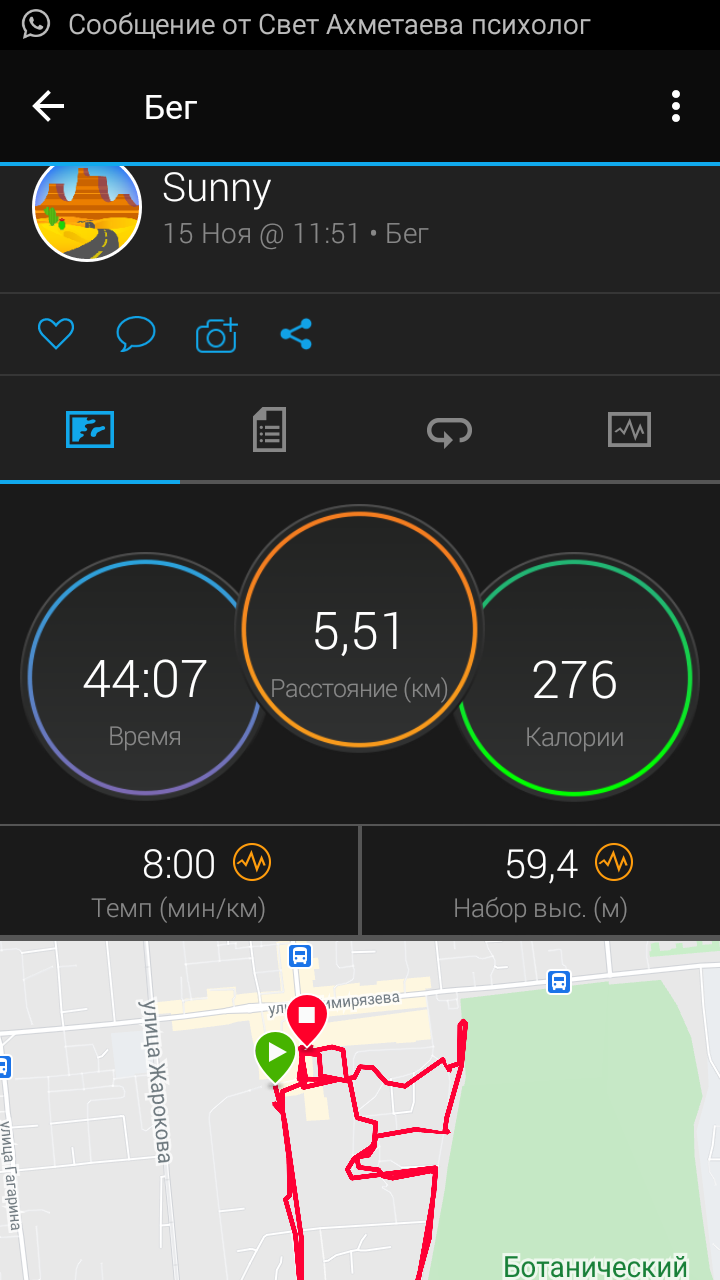Switch to the charts tab
The height and width of the screenshot is (1280, 720).
629,431
